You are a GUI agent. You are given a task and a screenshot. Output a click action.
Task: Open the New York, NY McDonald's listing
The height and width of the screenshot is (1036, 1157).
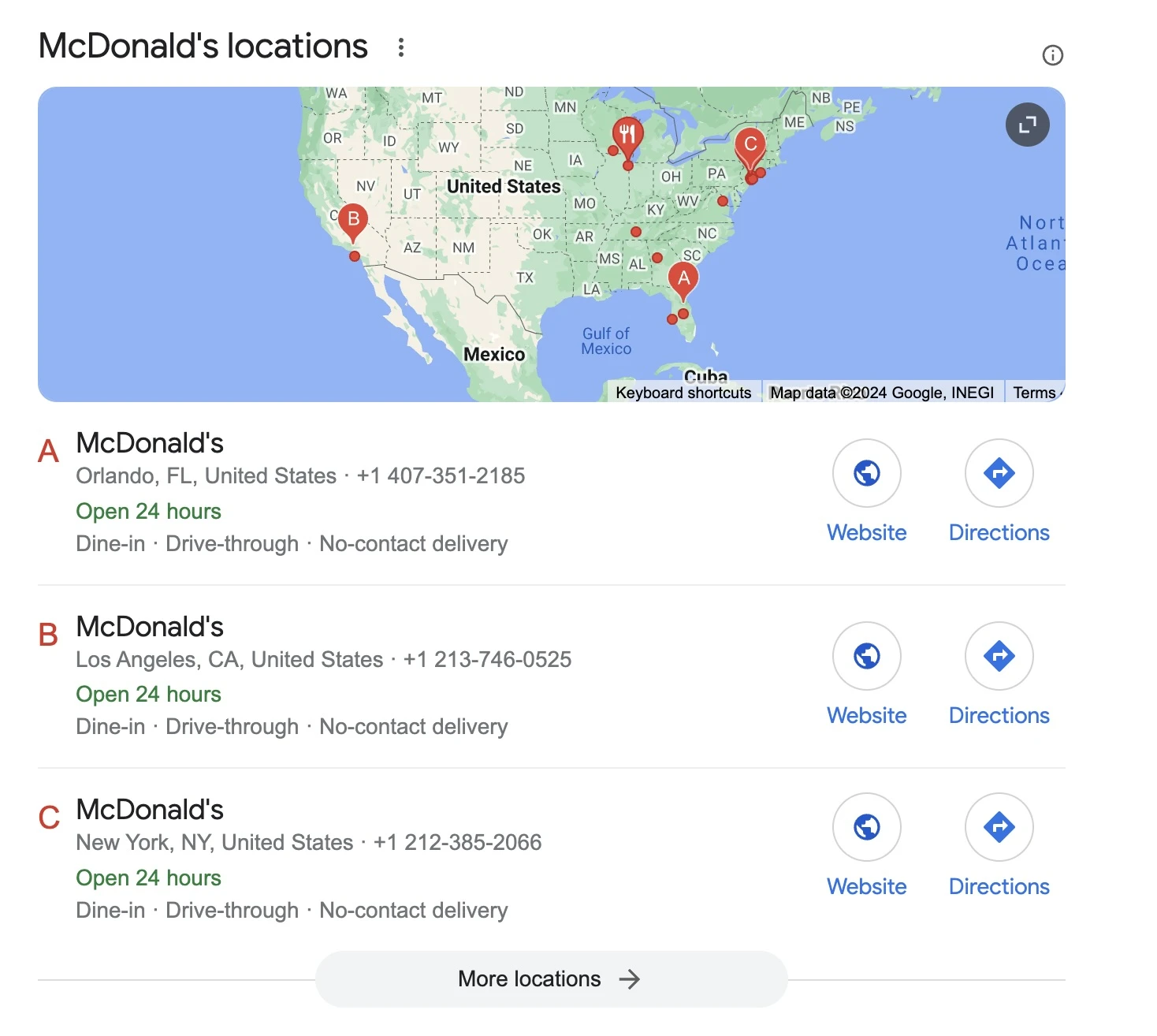[x=150, y=810]
